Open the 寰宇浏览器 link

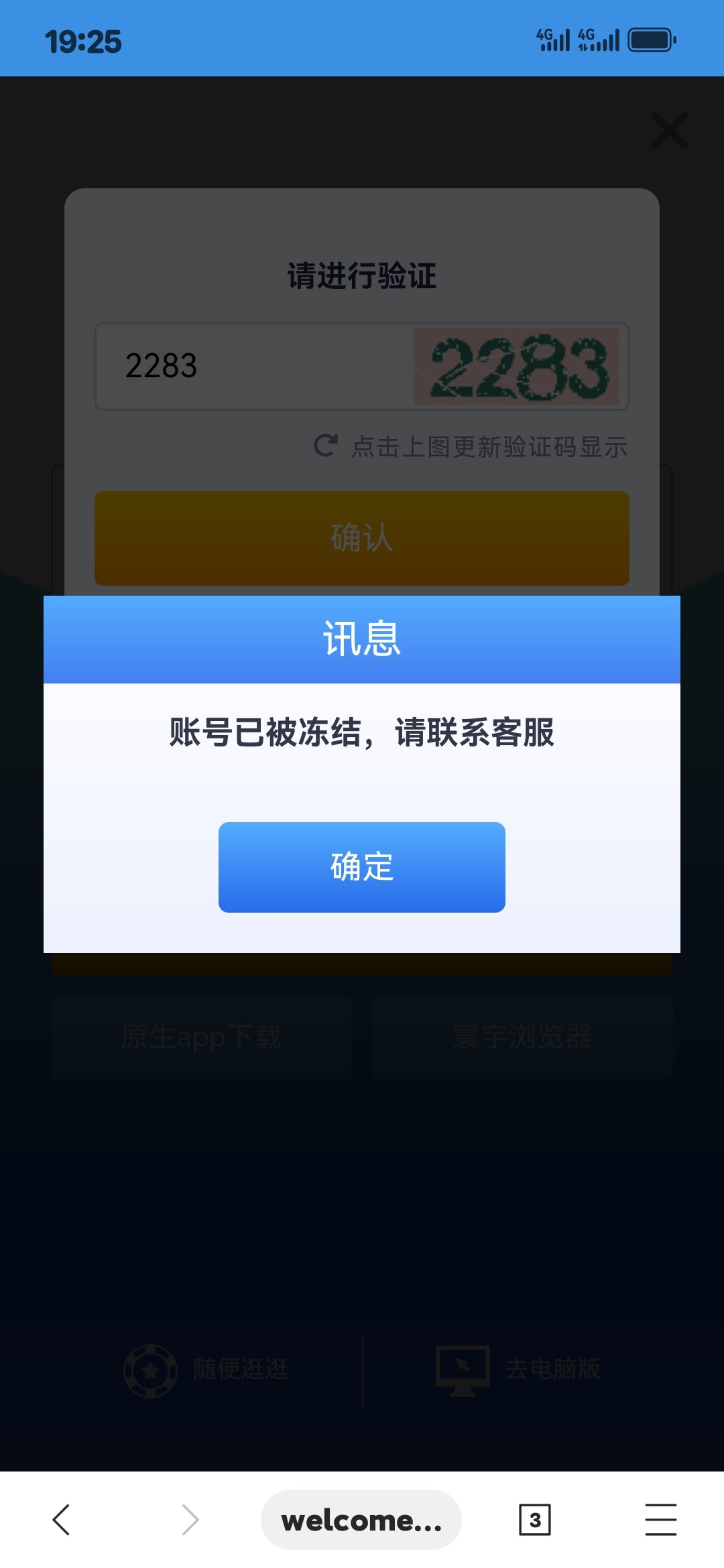click(522, 1037)
